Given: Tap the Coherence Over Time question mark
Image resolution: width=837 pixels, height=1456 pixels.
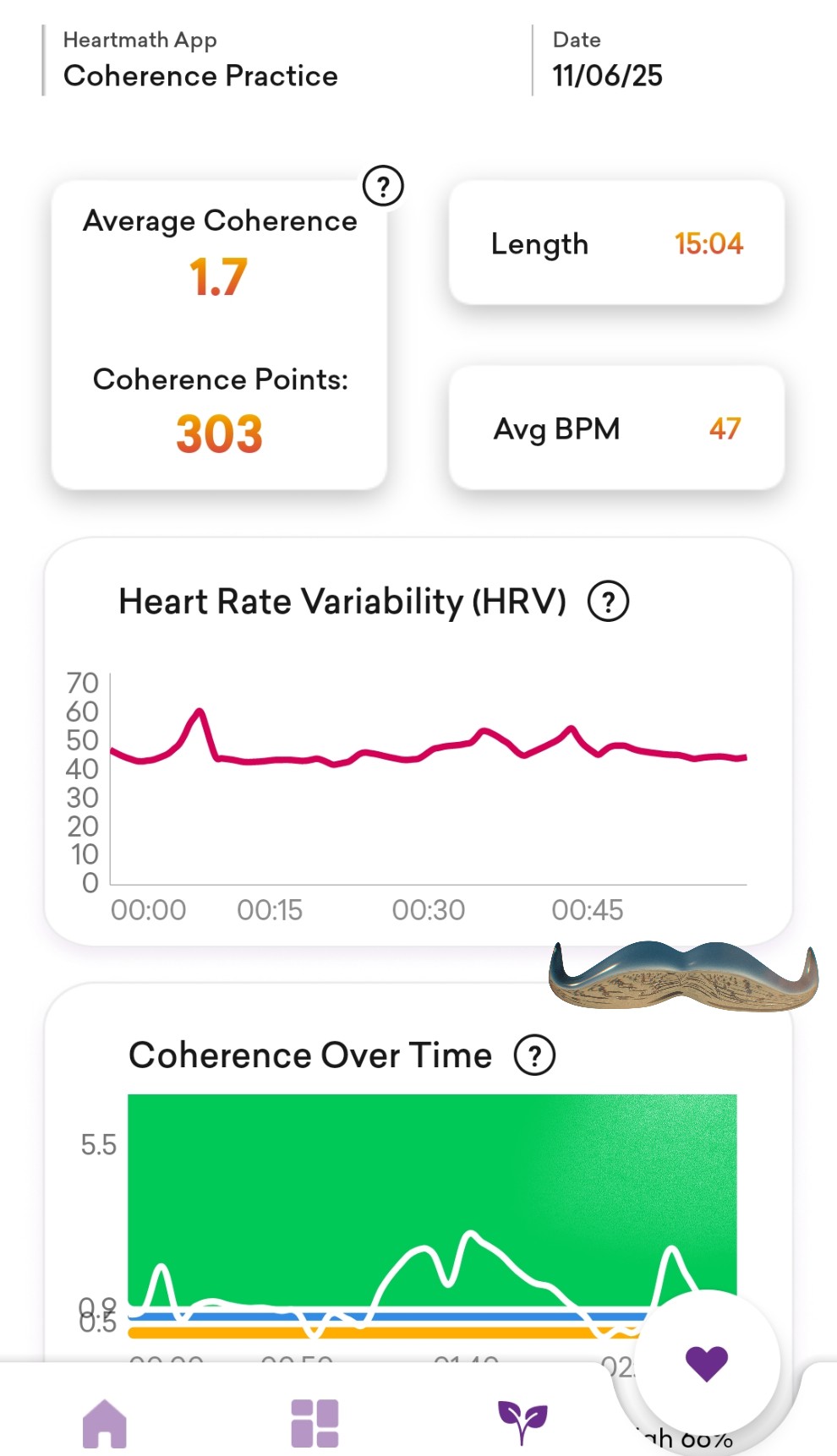Looking at the screenshot, I should tap(534, 1055).
